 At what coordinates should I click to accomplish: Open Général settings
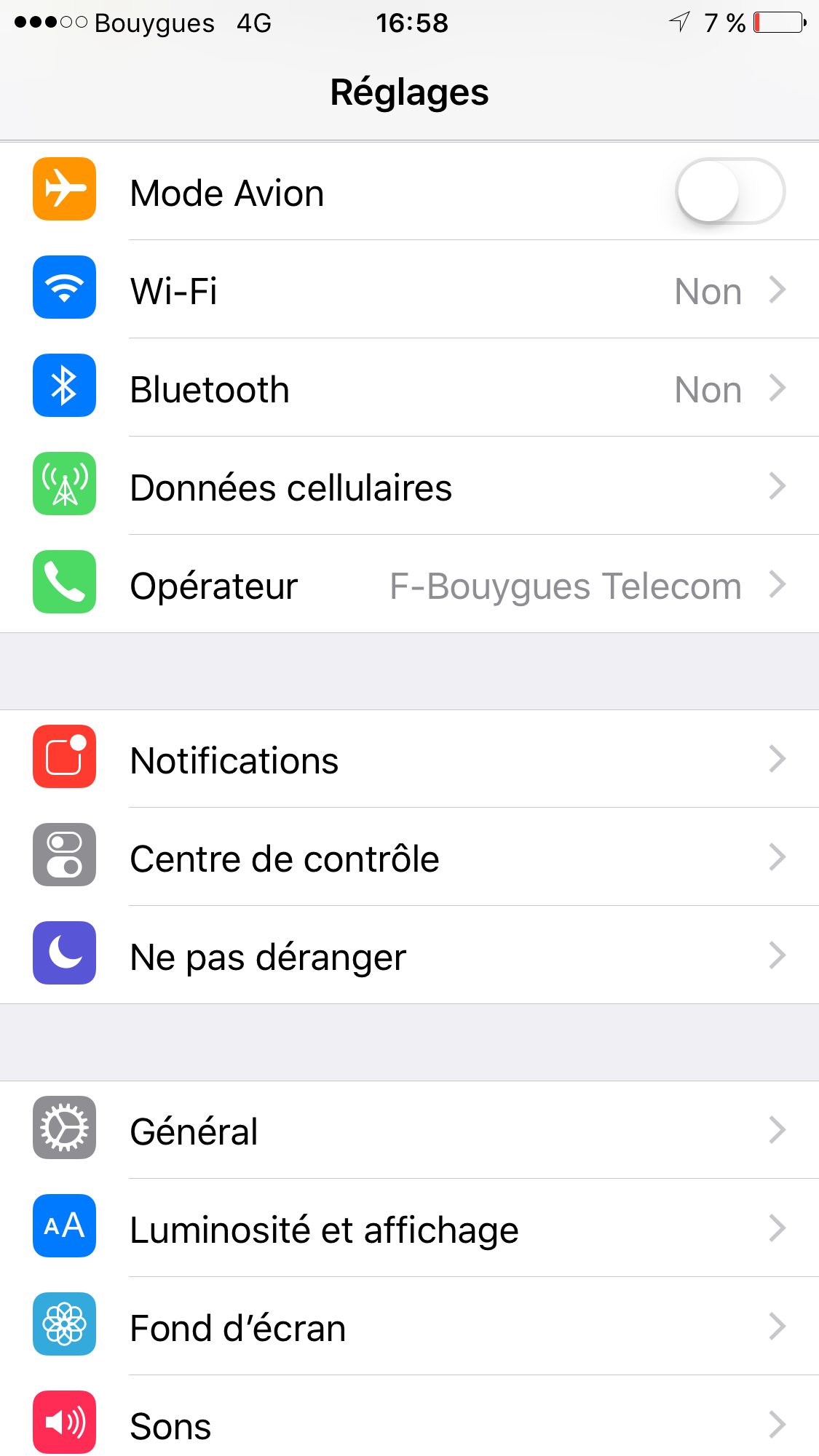point(409,1130)
